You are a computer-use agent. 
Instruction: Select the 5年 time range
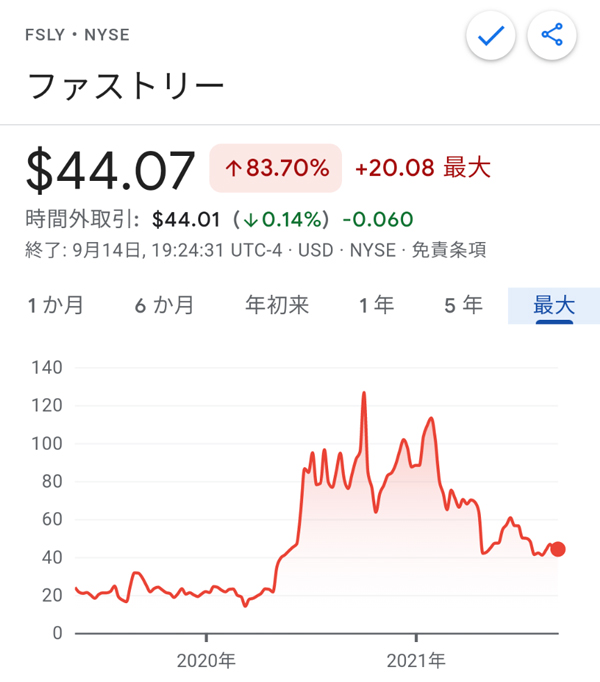point(463,305)
